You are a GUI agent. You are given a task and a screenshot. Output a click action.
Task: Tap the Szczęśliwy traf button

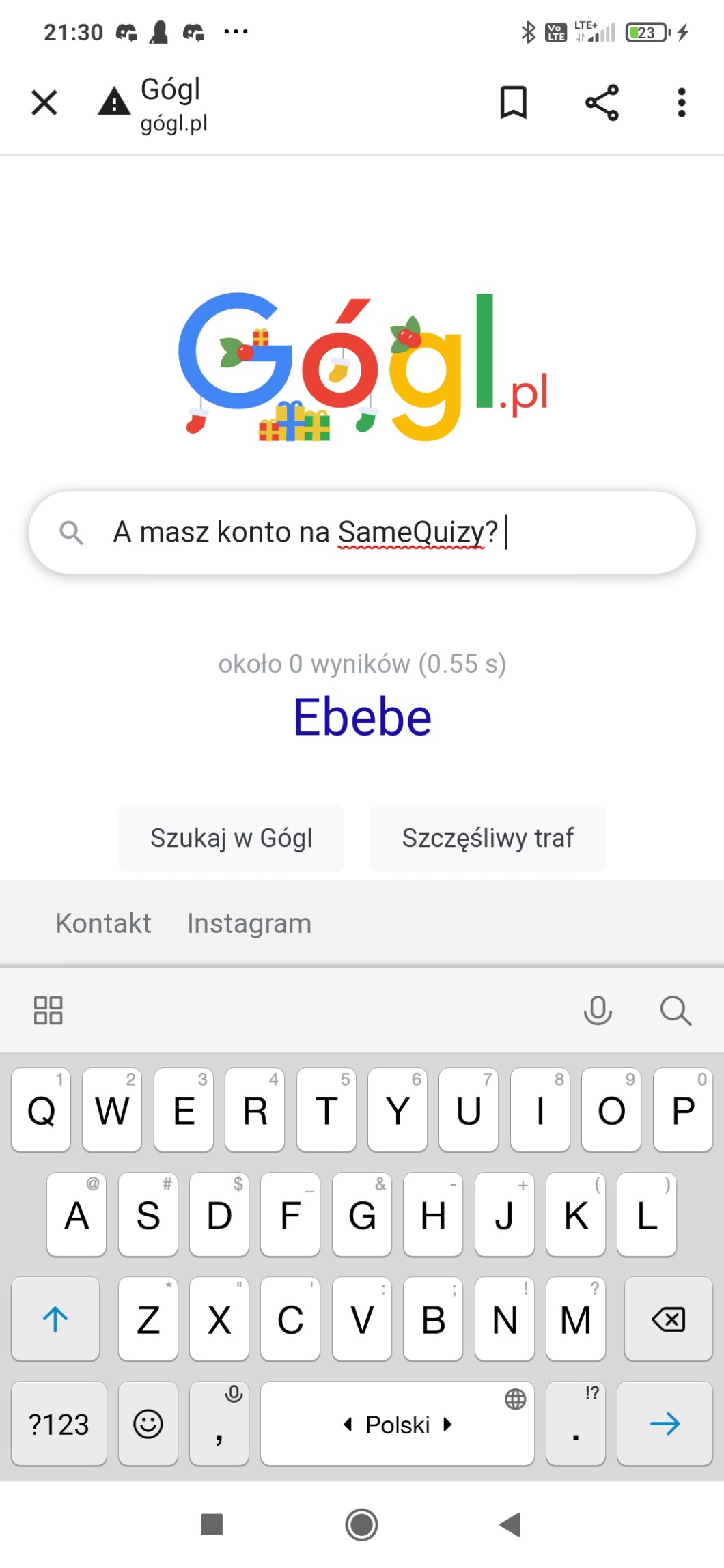point(488,838)
